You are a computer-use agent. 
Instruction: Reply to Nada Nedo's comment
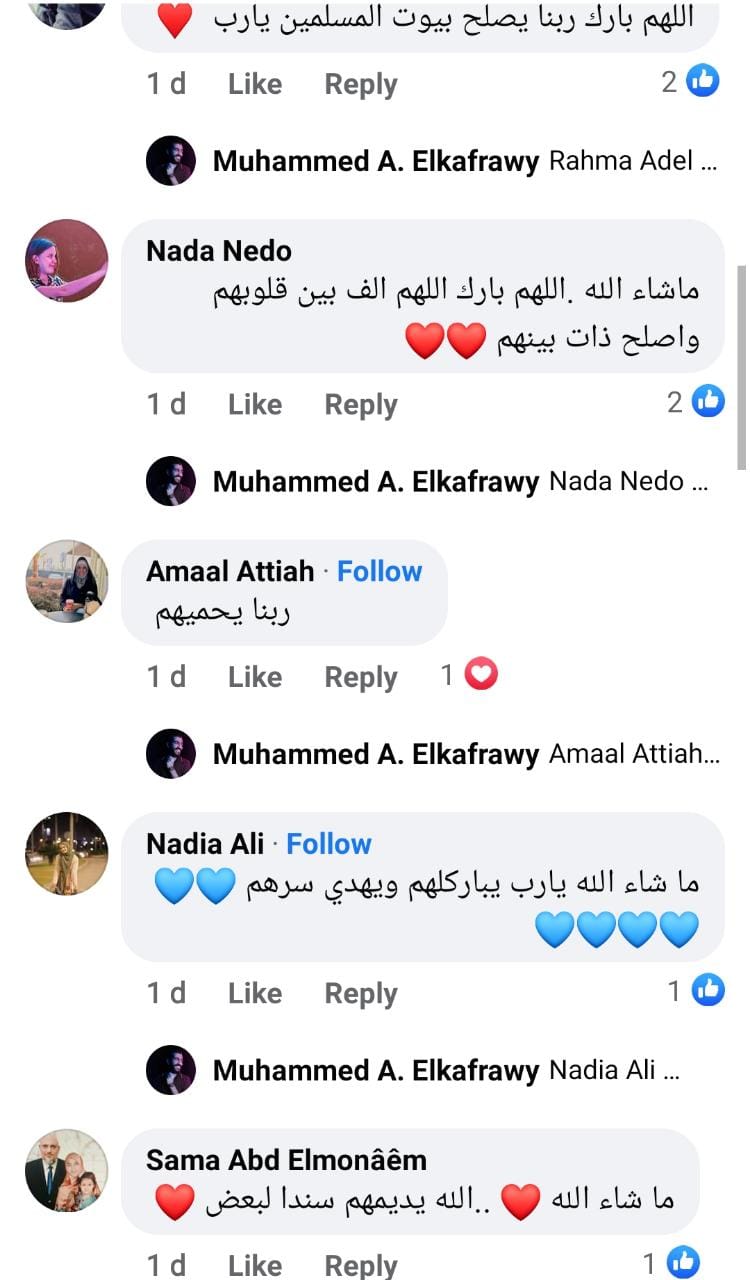(360, 404)
